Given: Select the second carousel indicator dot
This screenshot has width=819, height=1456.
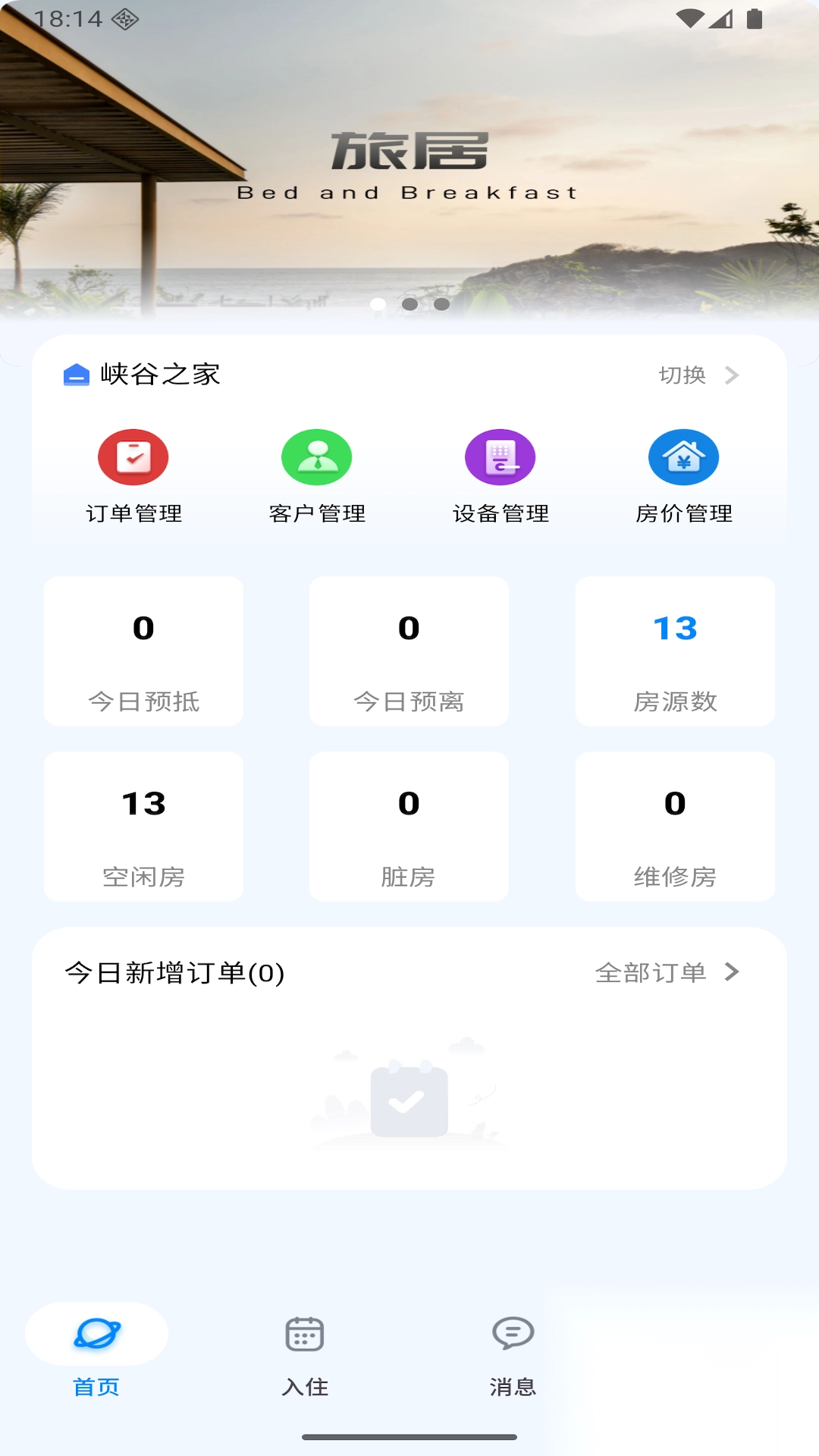Looking at the screenshot, I should point(409,304).
